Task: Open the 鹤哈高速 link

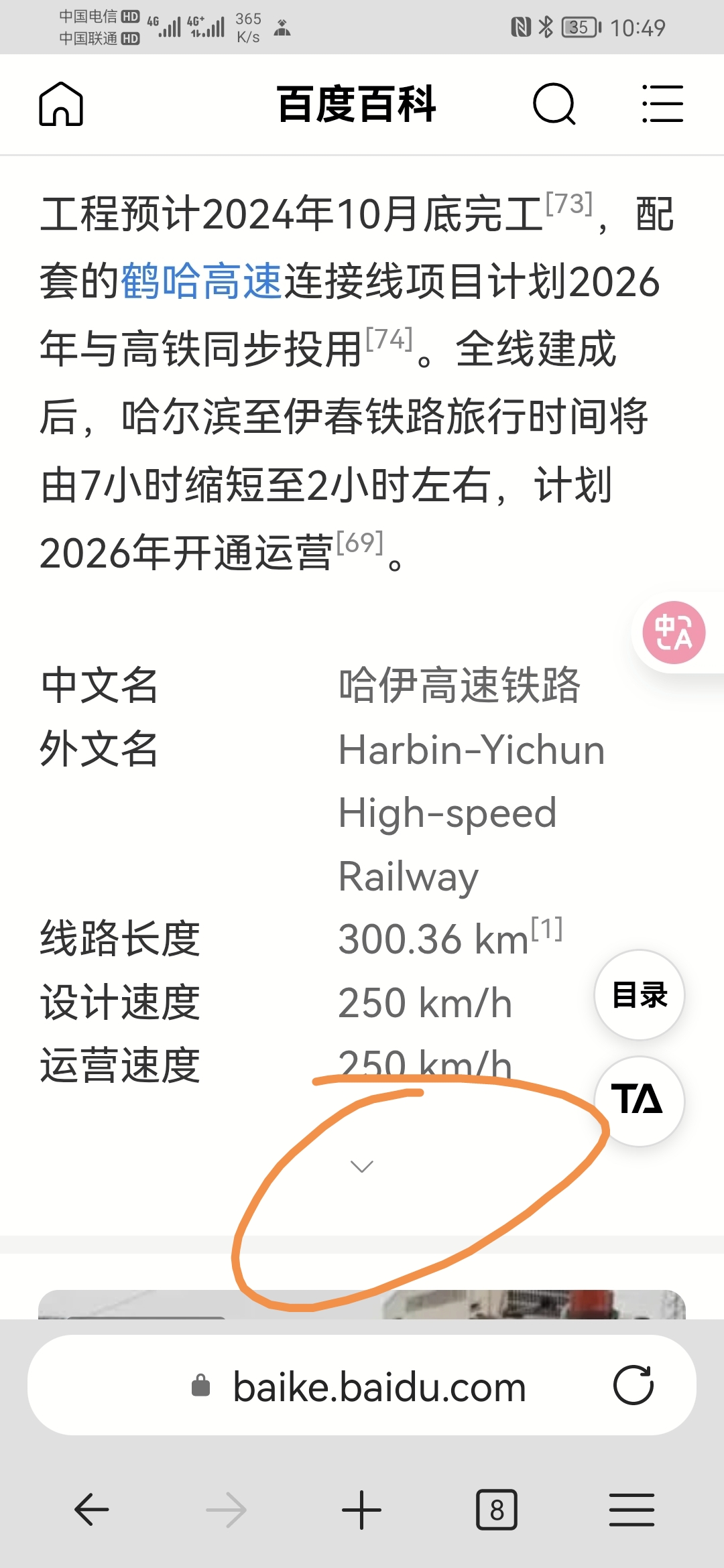Action: (201, 281)
